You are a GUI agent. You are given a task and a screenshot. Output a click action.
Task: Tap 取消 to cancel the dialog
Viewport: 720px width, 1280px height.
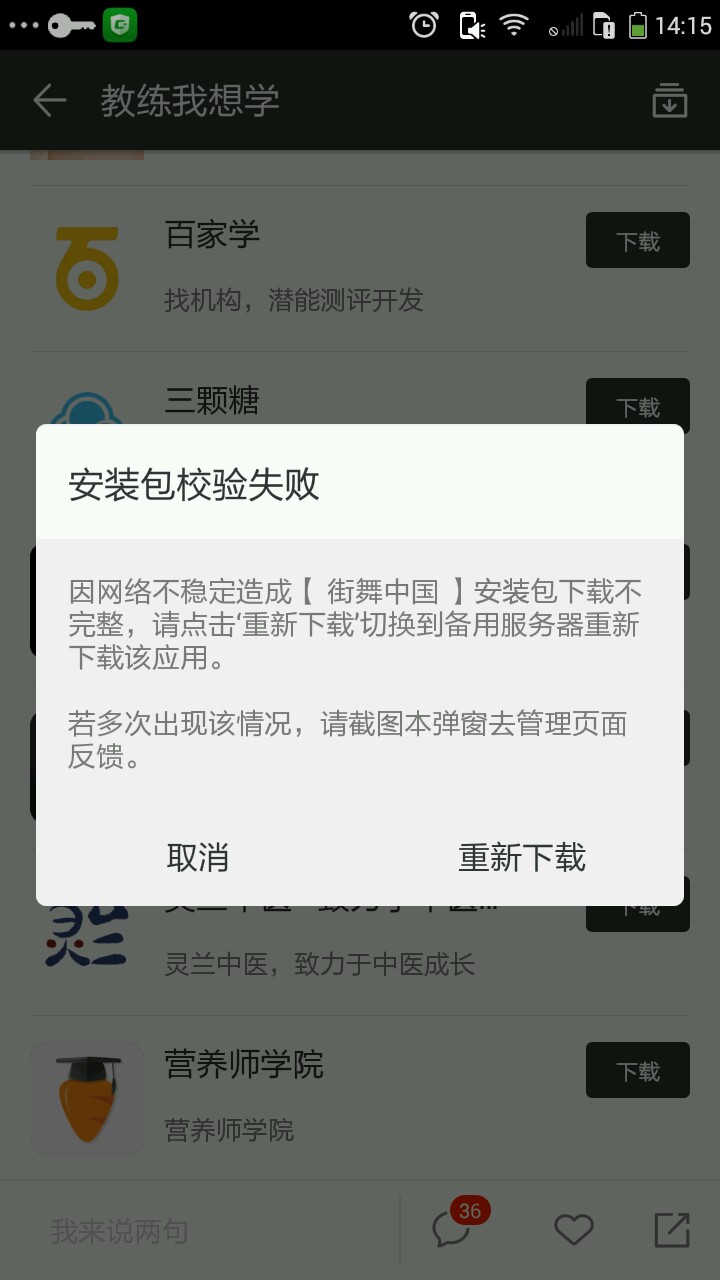[198, 857]
